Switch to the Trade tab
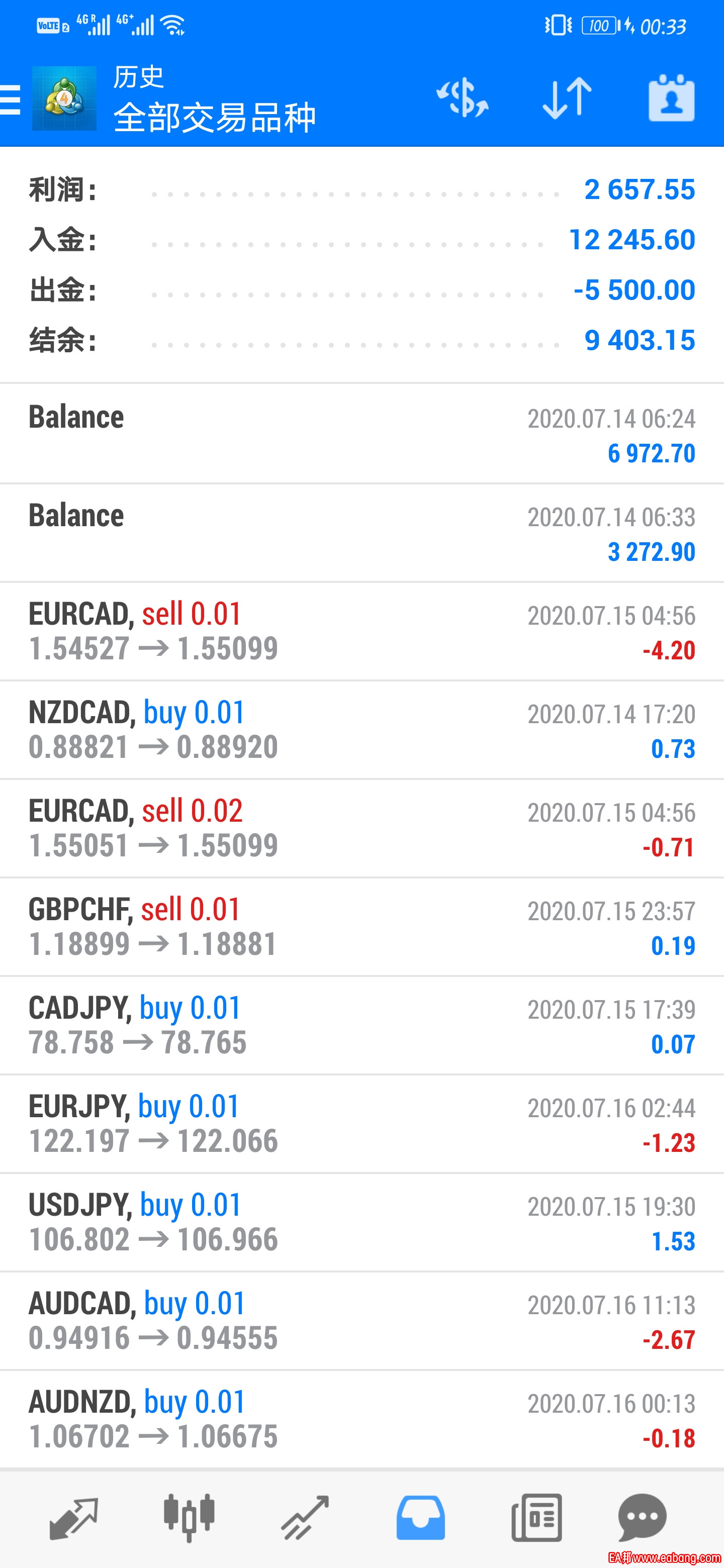Image resolution: width=724 pixels, height=1568 pixels. click(305, 1518)
